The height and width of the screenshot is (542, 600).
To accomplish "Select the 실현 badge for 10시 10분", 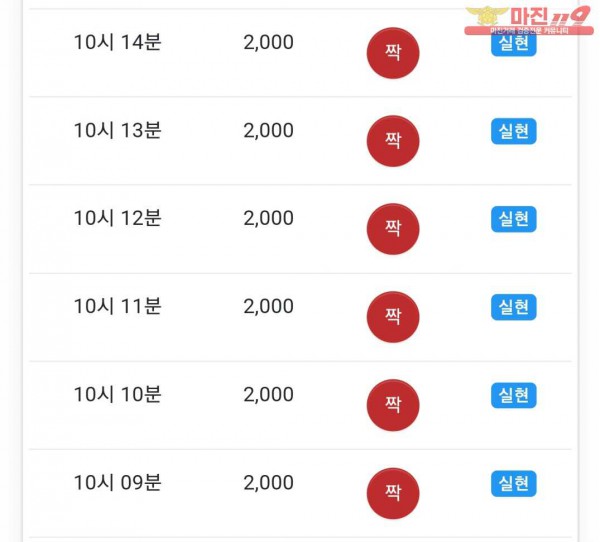I will 513,396.
